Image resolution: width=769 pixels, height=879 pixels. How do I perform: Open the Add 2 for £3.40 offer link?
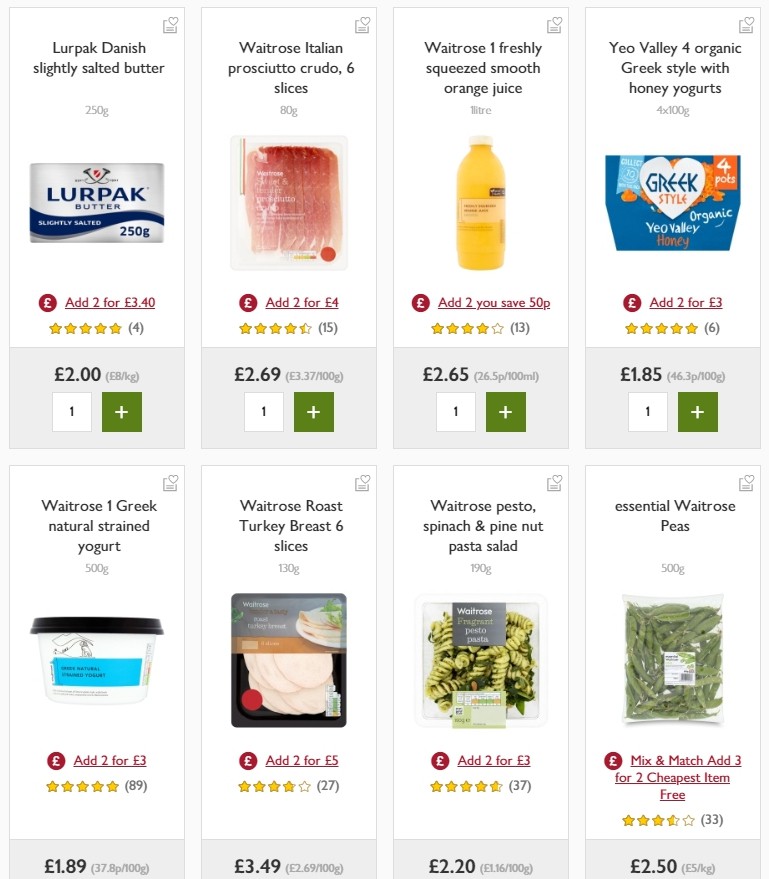click(x=109, y=302)
